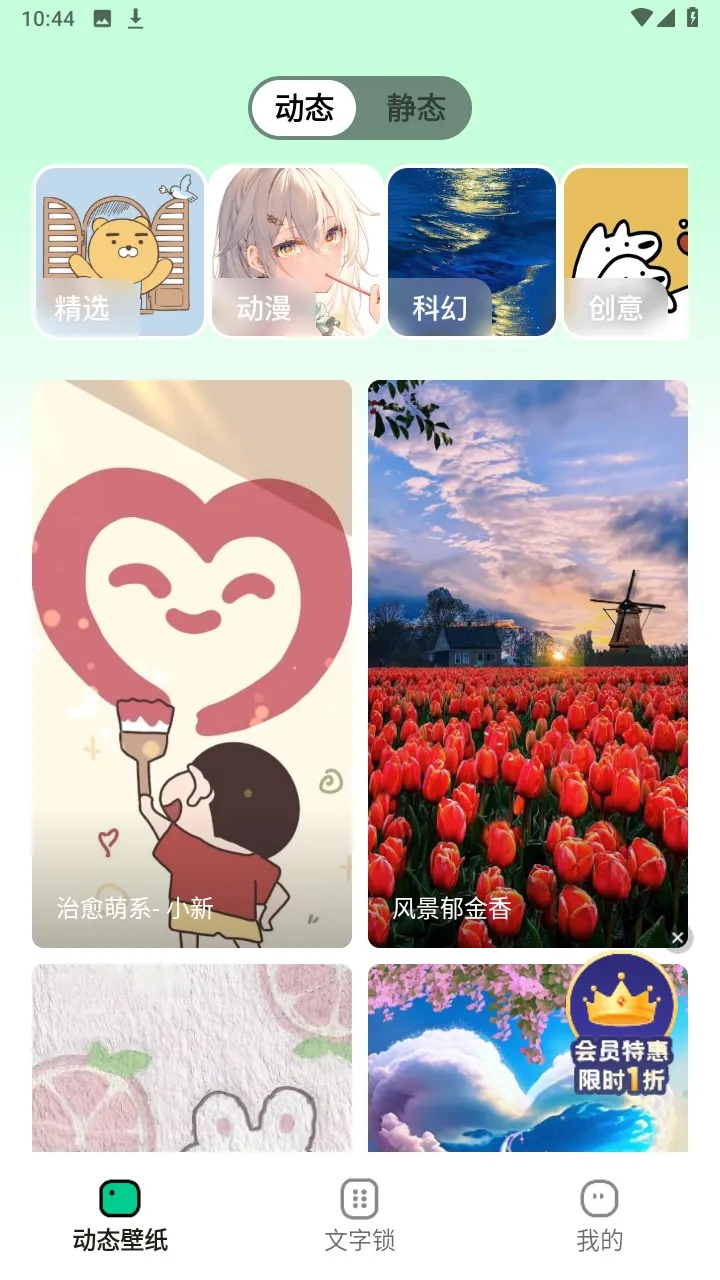Switch to the 静态 wallpaper tab
This screenshot has height=1280, width=720.
click(416, 108)
